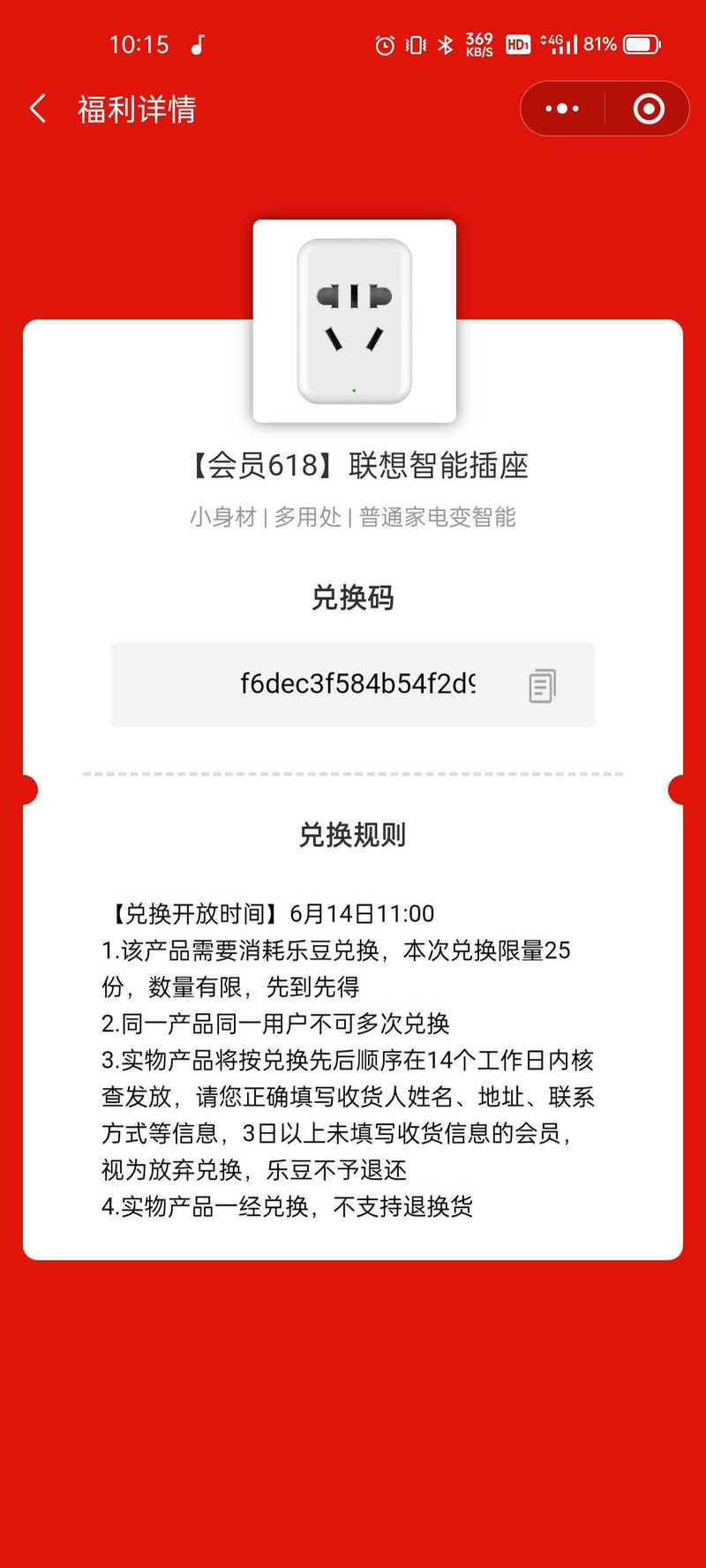Copy the 兑换码 redemption code
The height and width of the screenshot is (1568, 706).
click(x=542, y=686)
